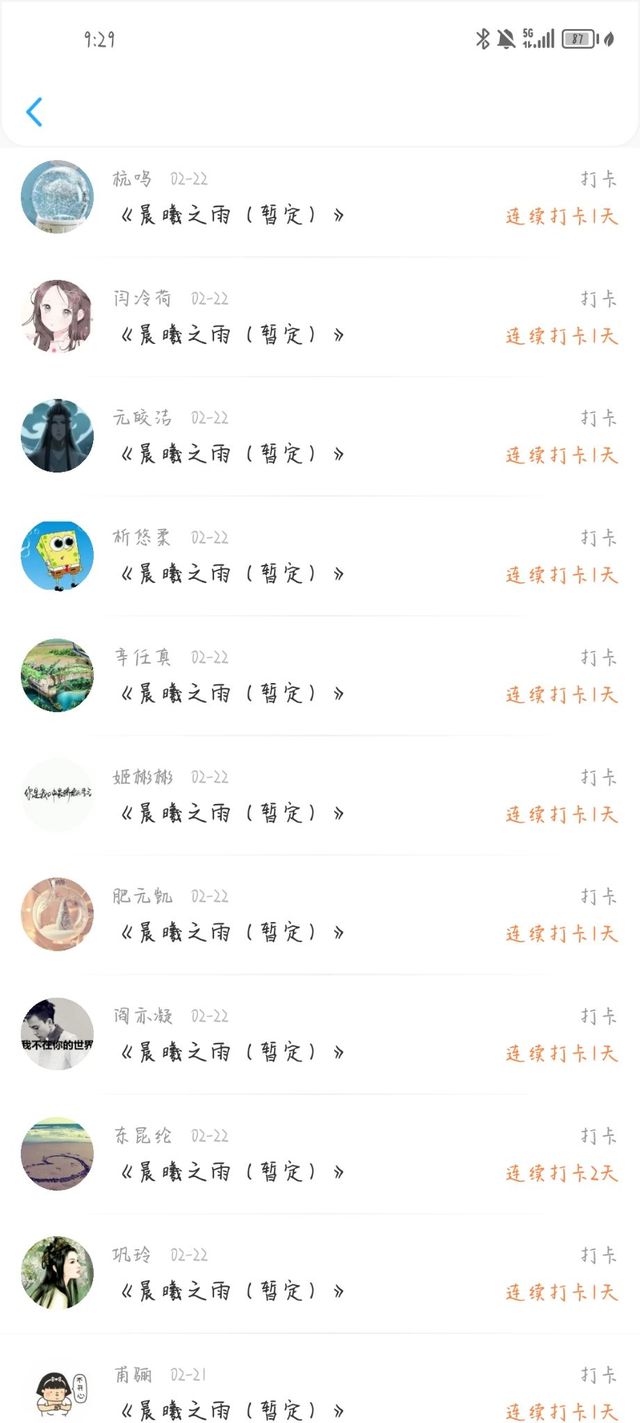Open 闫冷荷's check-in record
The width and height of the screenshot is (640, 1423).
click(x=320, y=317)
